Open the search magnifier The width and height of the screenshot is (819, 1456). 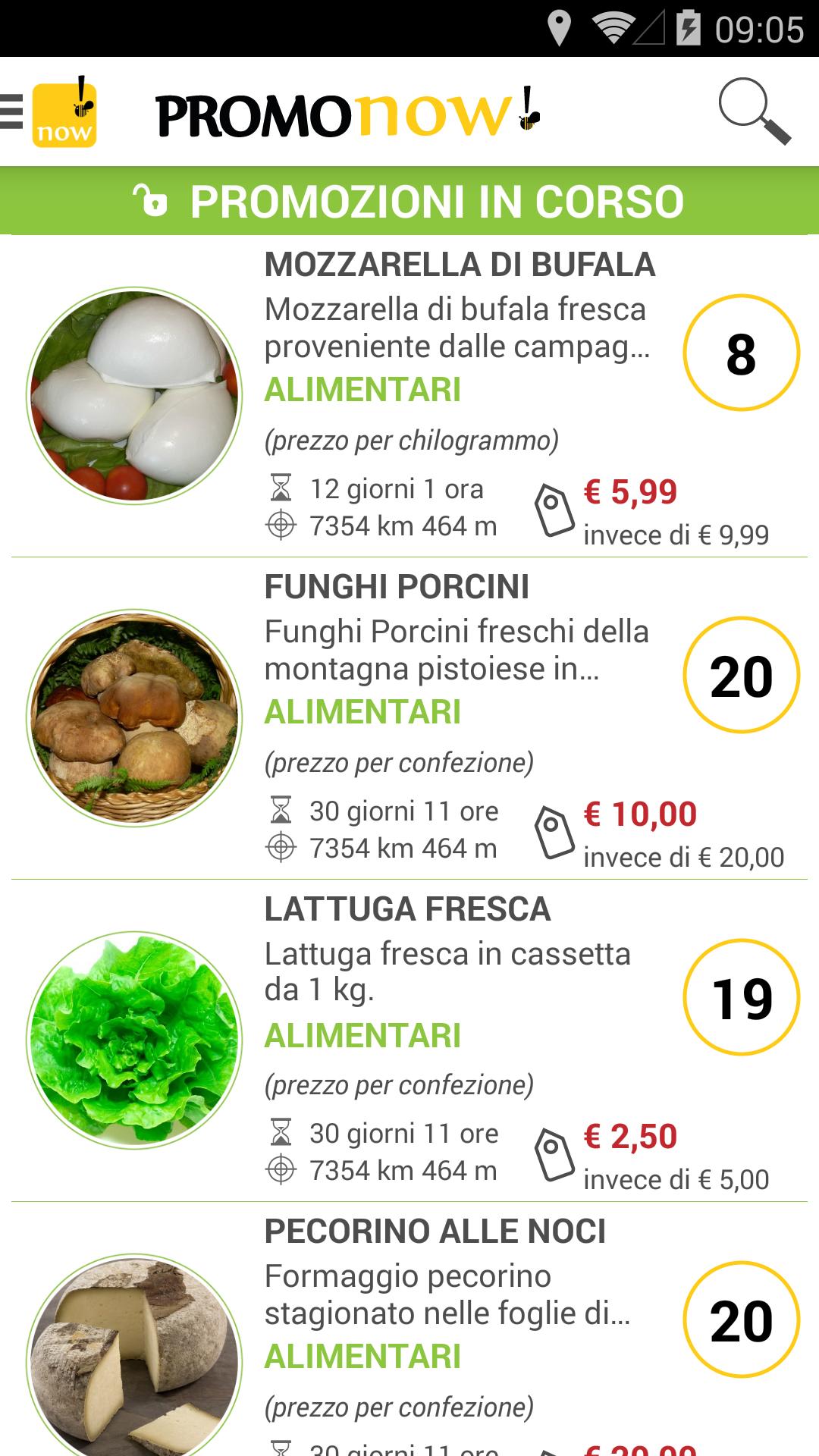click(753, 111)
